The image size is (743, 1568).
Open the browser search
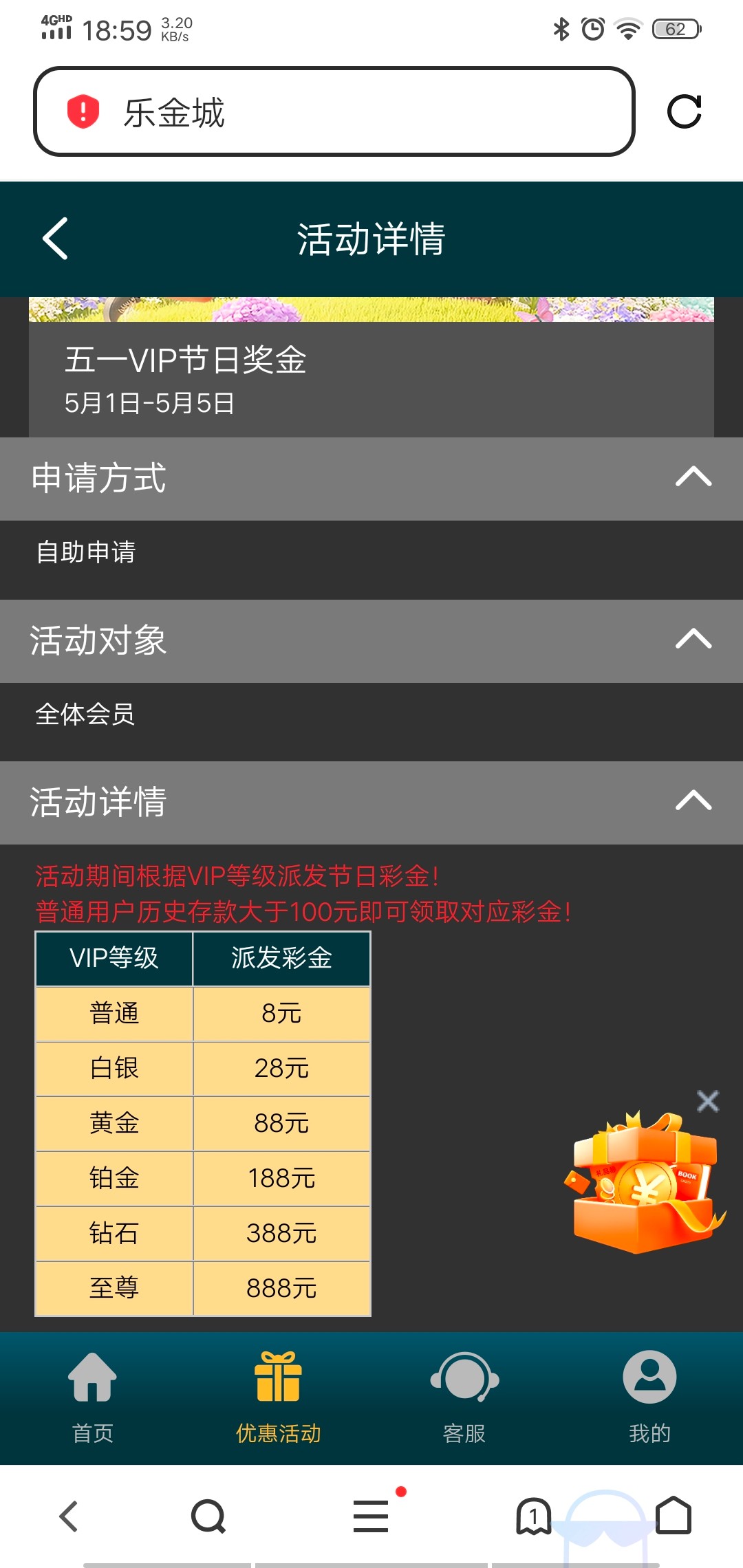tap(208, 1516)
